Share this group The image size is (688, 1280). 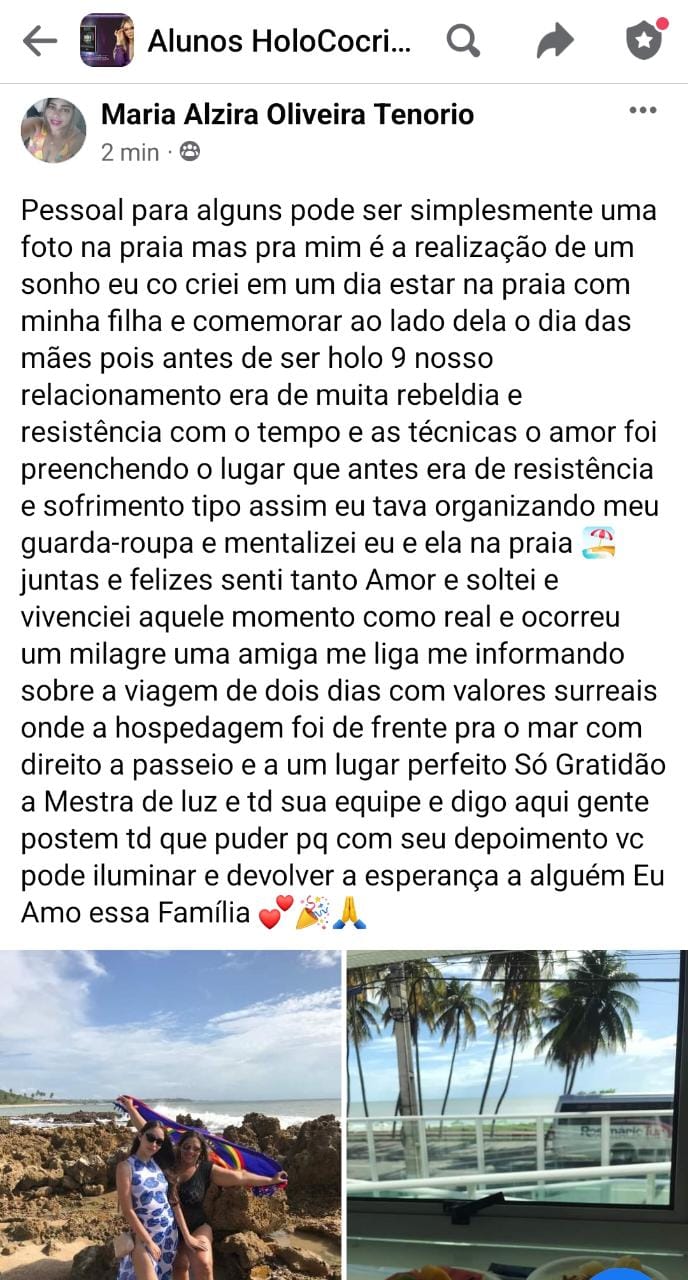point(555,41)
